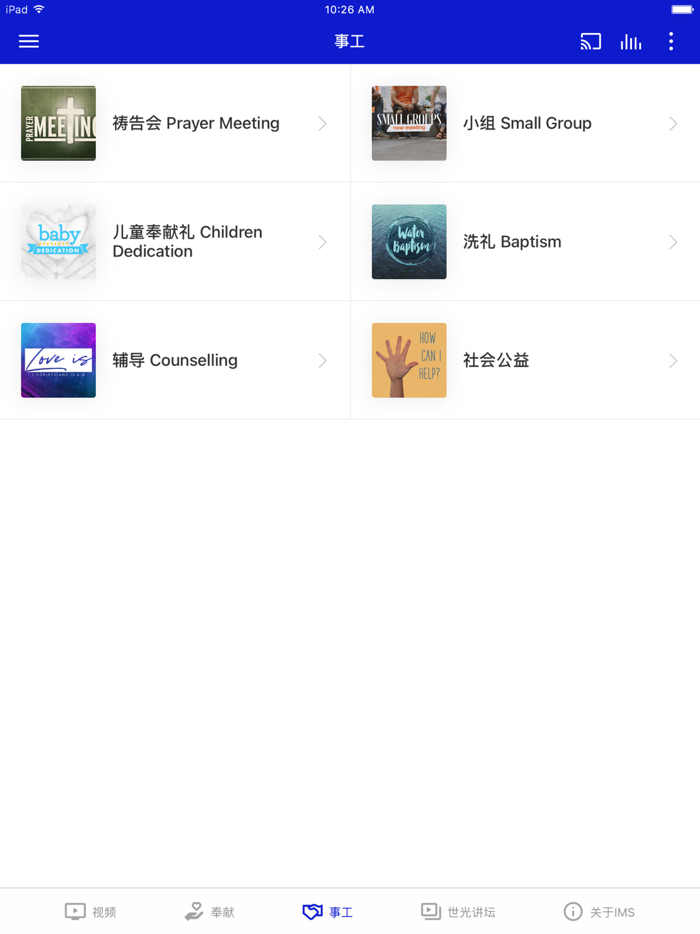The image size is (700, 934).
Task: Open the hamburger drawer menu
Action: (29, 41)
